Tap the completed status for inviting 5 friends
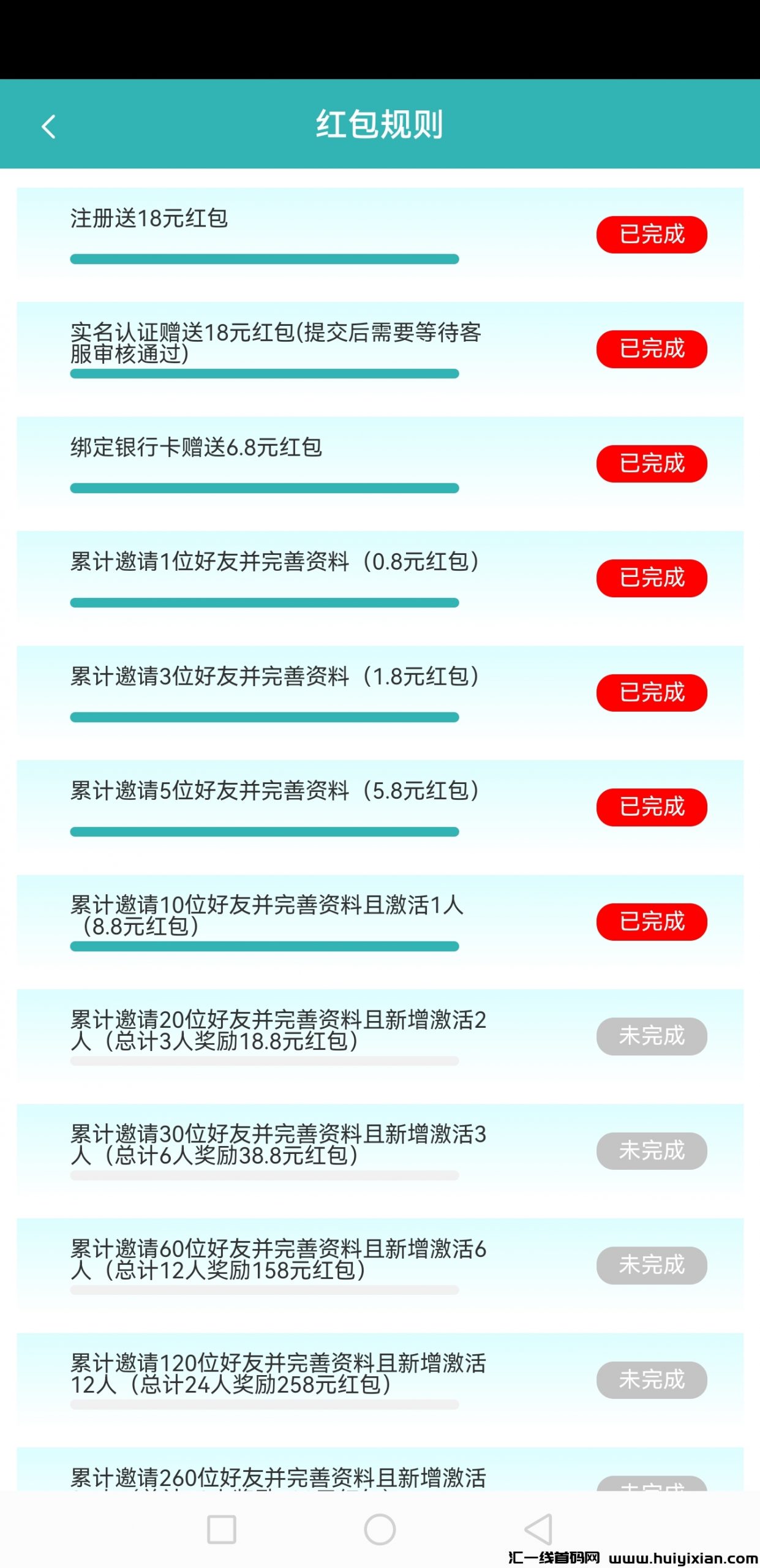Image resolution: width=760 pixels, height=1568 pixels. (x=651, y=807)
